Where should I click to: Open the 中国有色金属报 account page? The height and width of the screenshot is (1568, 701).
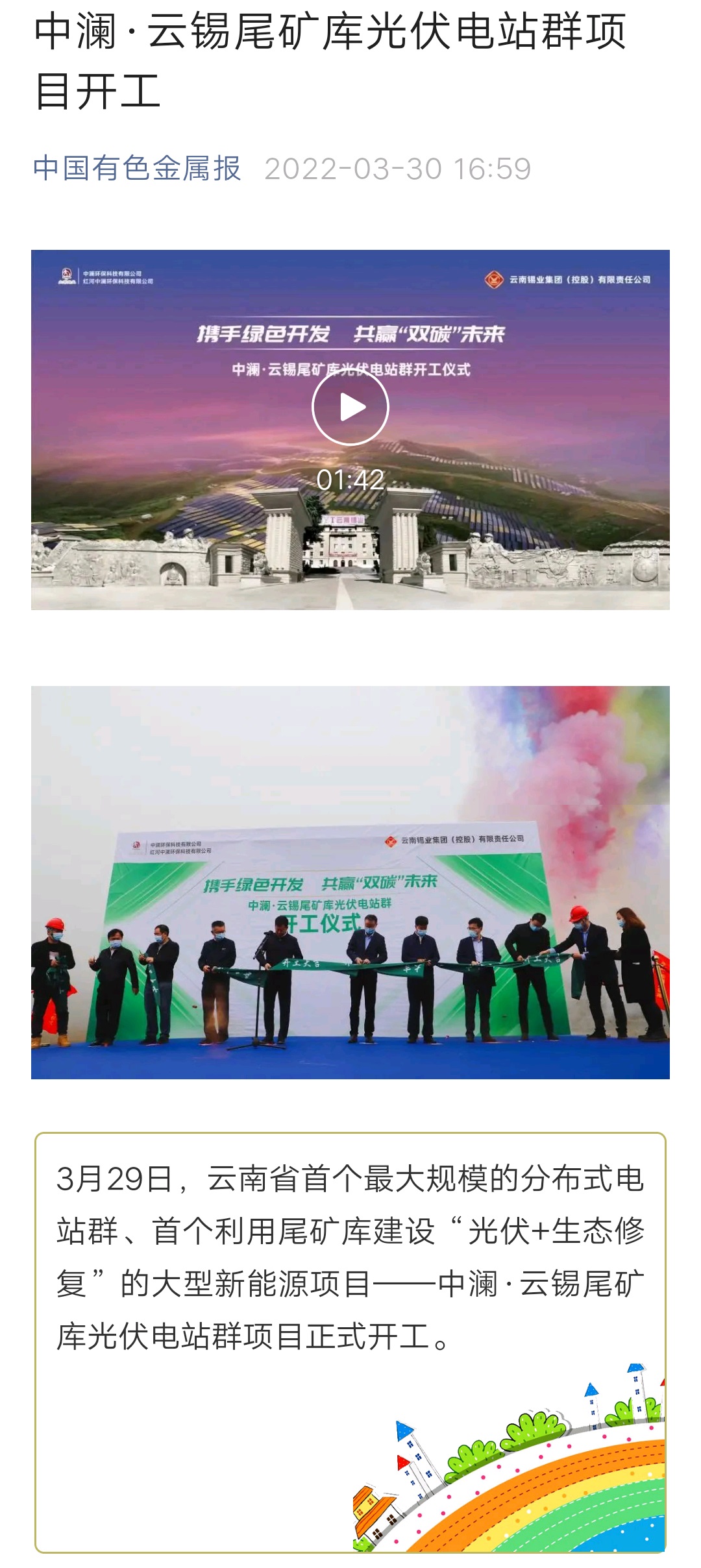tap(137, 169)
